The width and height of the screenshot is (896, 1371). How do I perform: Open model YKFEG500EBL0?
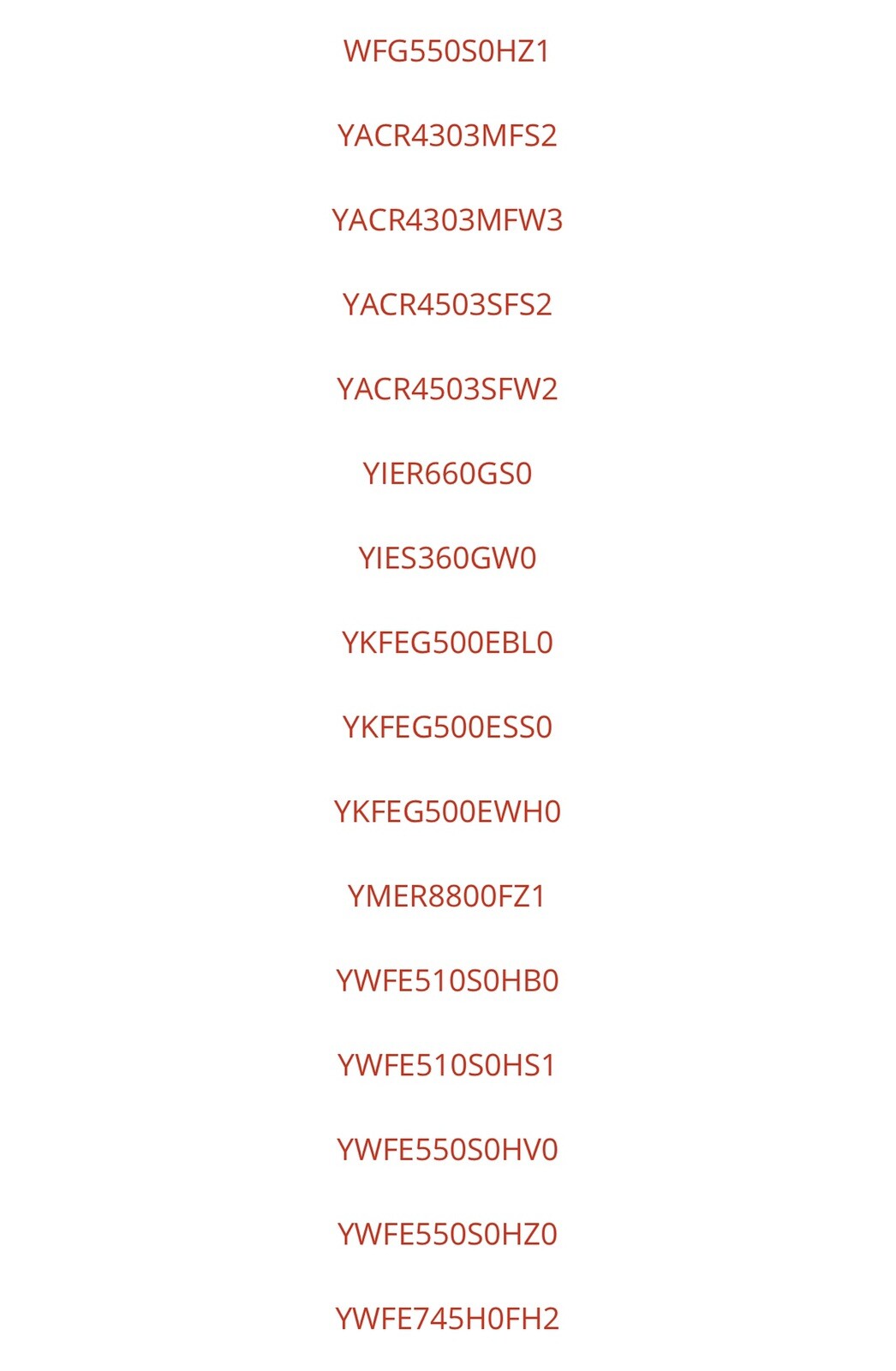point(446,643)
